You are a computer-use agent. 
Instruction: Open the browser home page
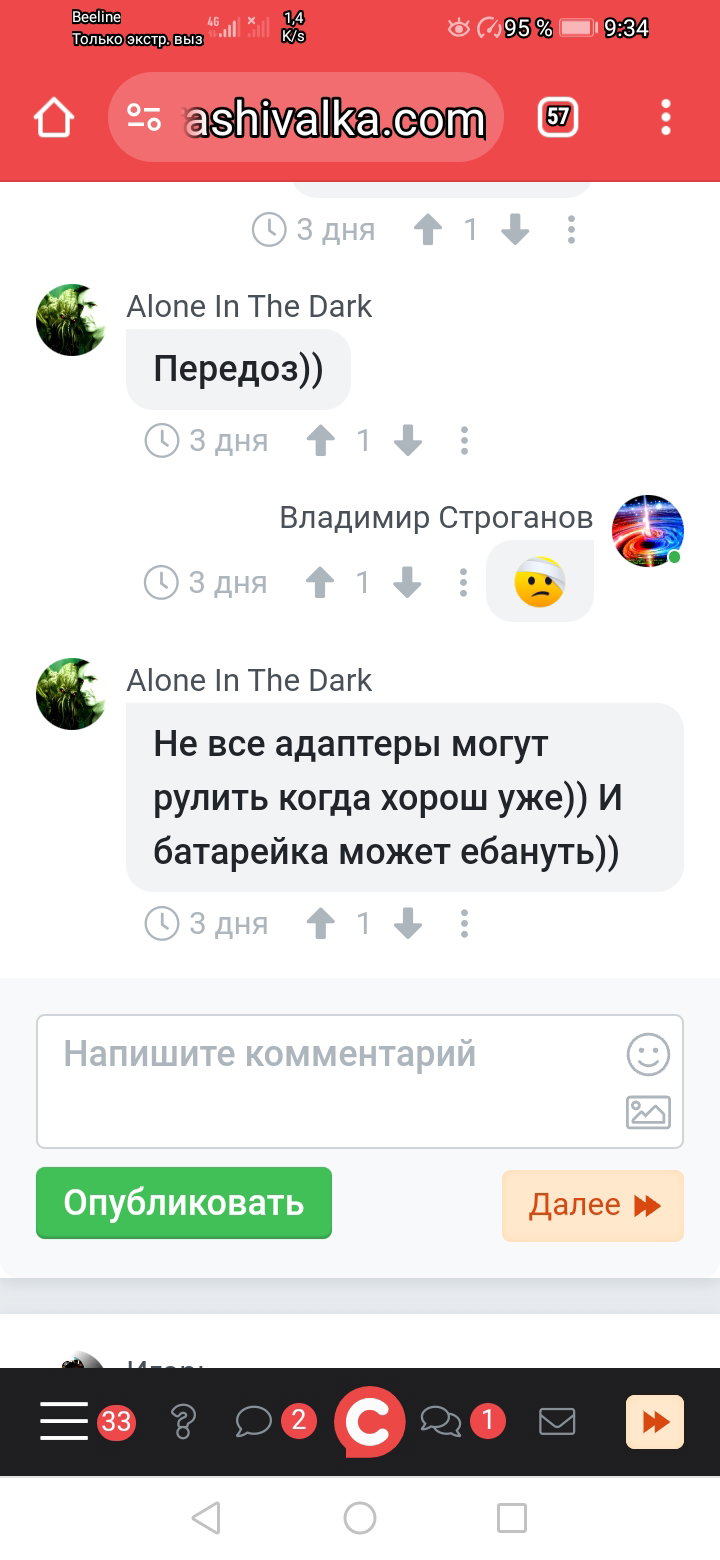click(x=54, y=118)
